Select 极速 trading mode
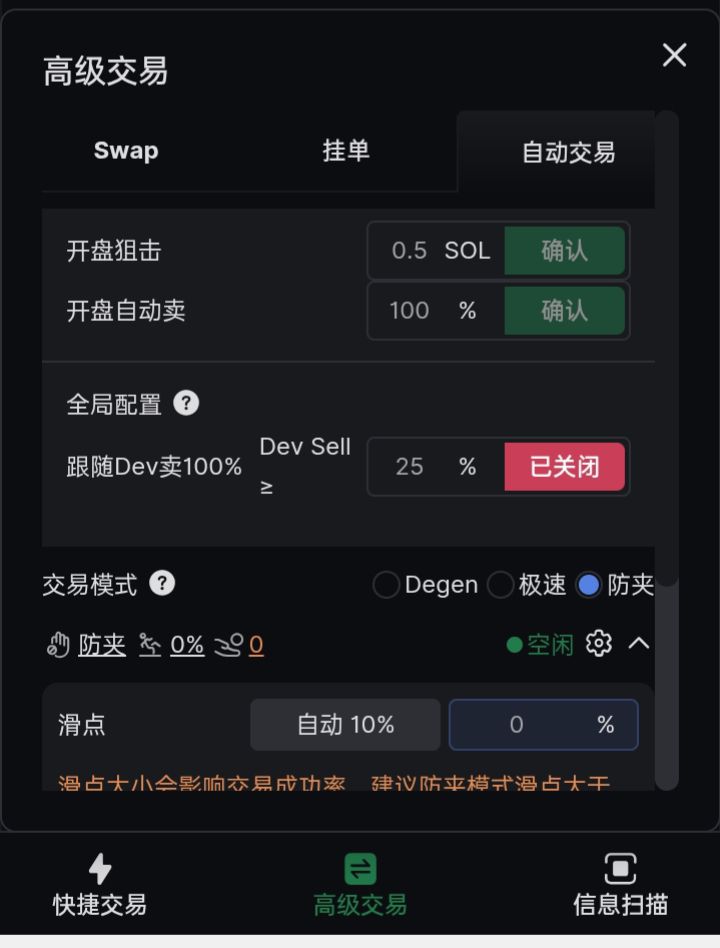 500,585
